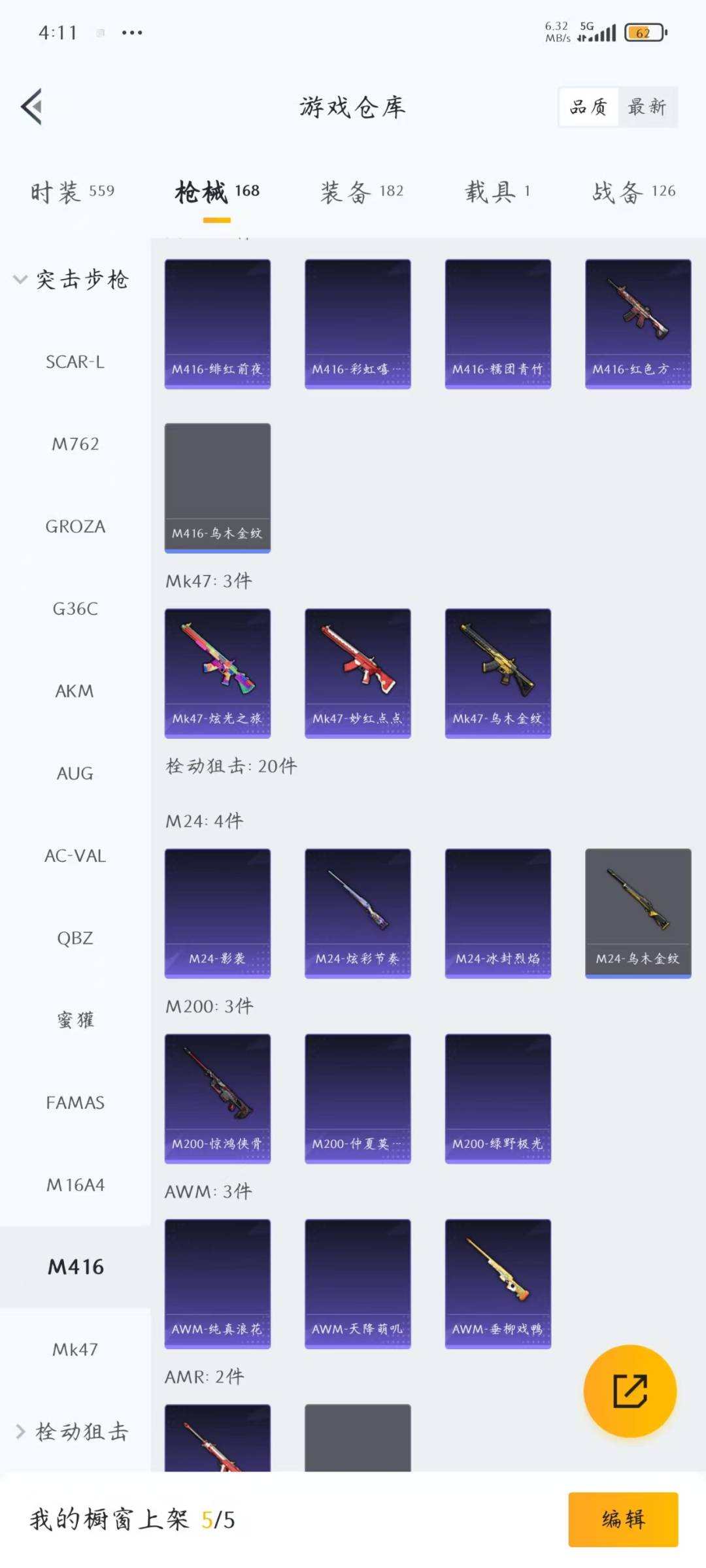Select the M416-红色方块 skin
Viewport: 706px width, 1568px height.
coord(637,323)
